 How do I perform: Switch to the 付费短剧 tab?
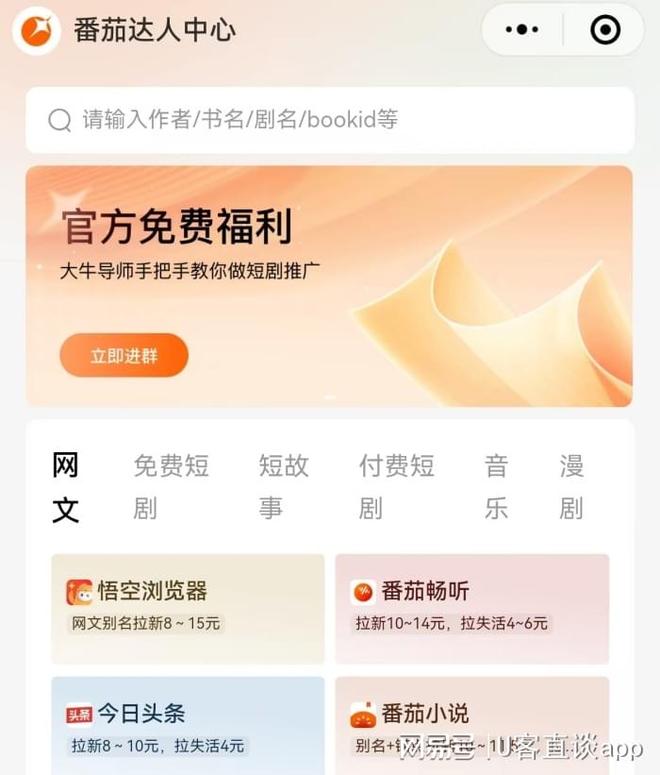(x=396, y=487)
